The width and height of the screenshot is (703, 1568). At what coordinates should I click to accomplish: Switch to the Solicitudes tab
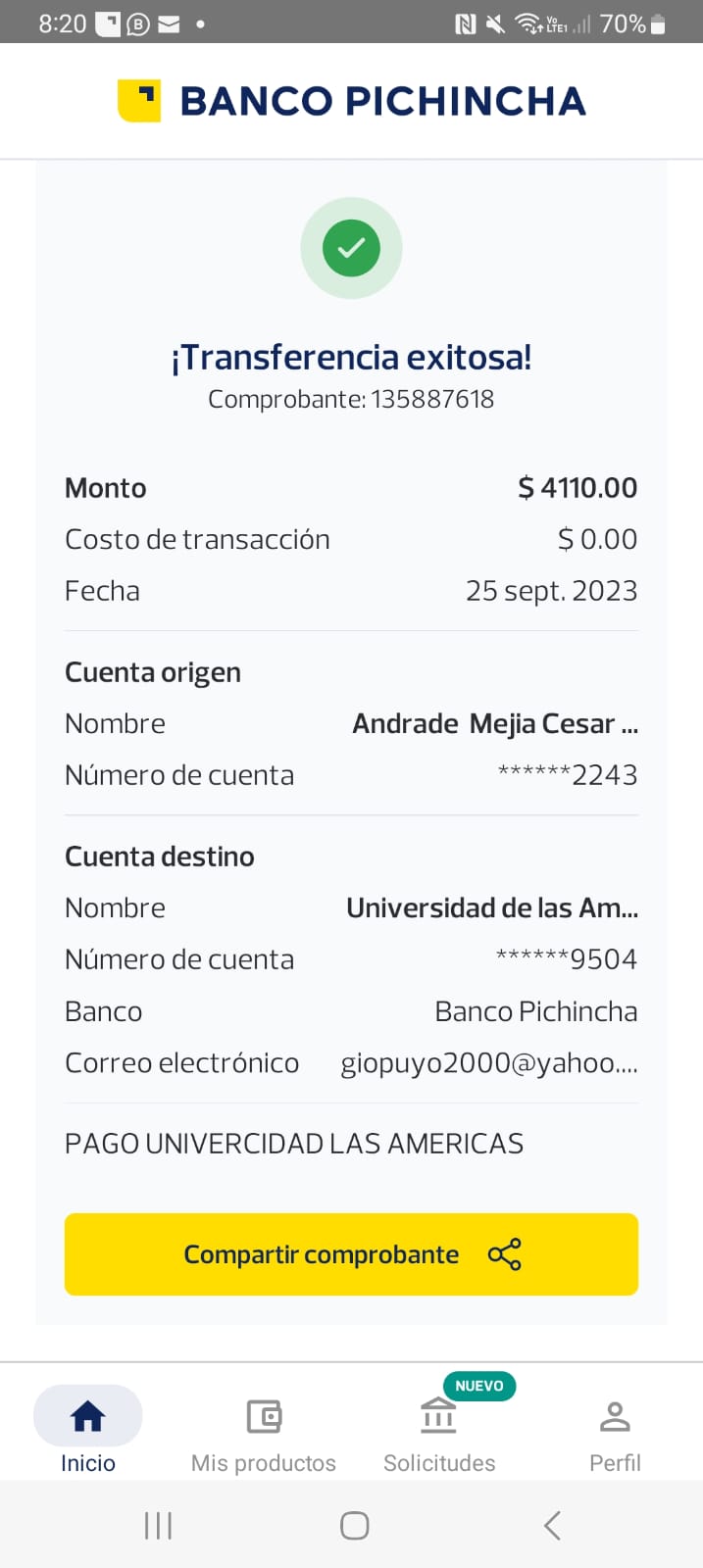[x=439, y=1430]
